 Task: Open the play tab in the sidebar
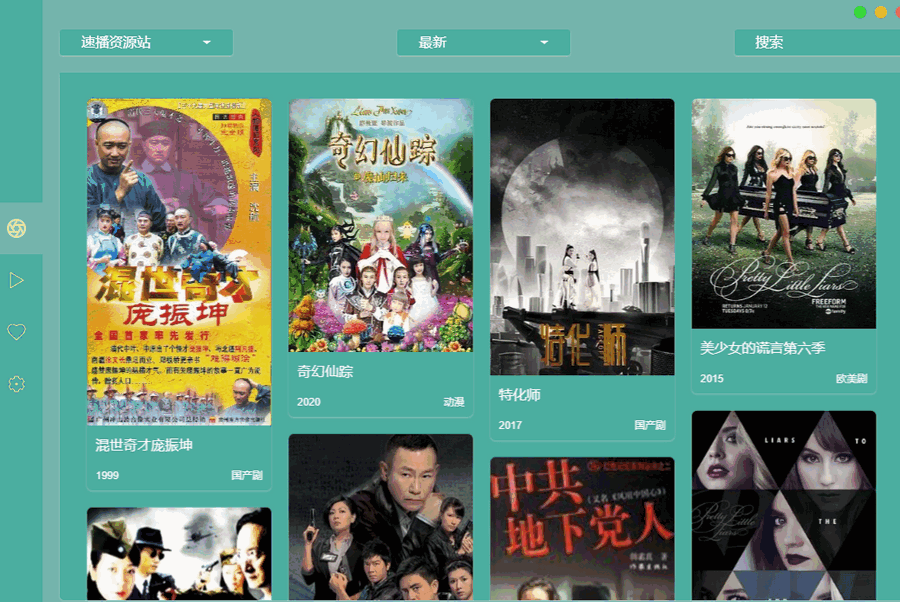coord(16,280)
